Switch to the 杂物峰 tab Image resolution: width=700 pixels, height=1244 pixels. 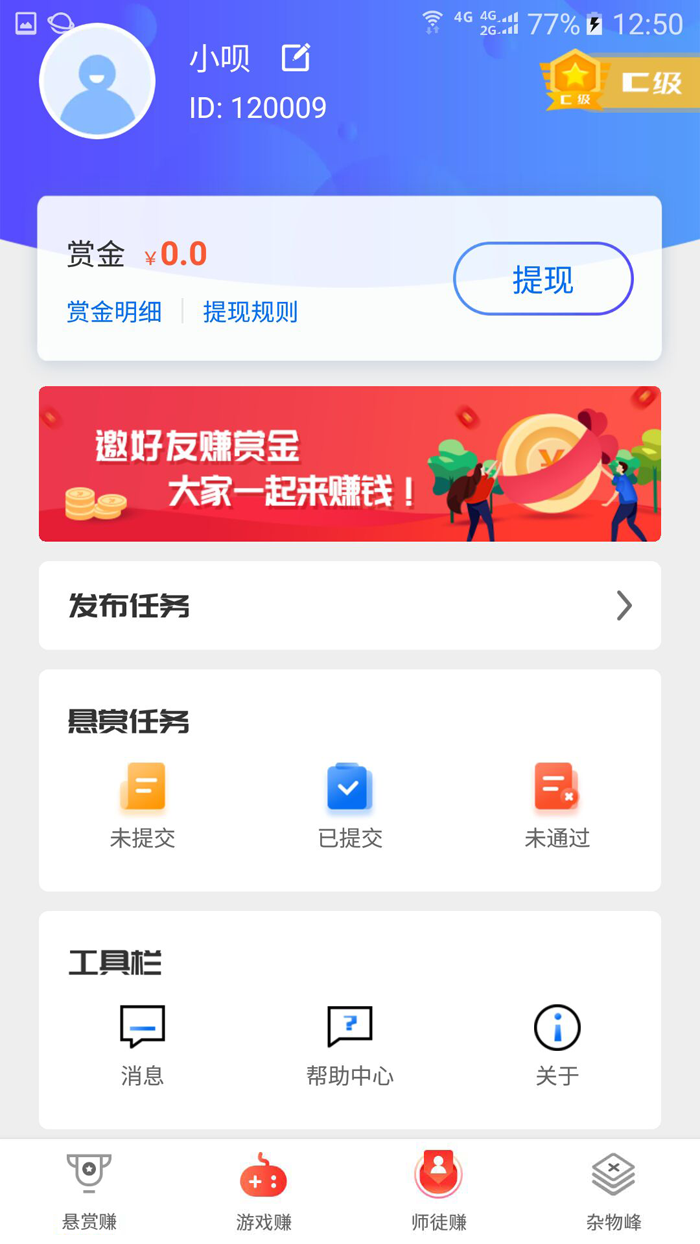pos(613,1192)
